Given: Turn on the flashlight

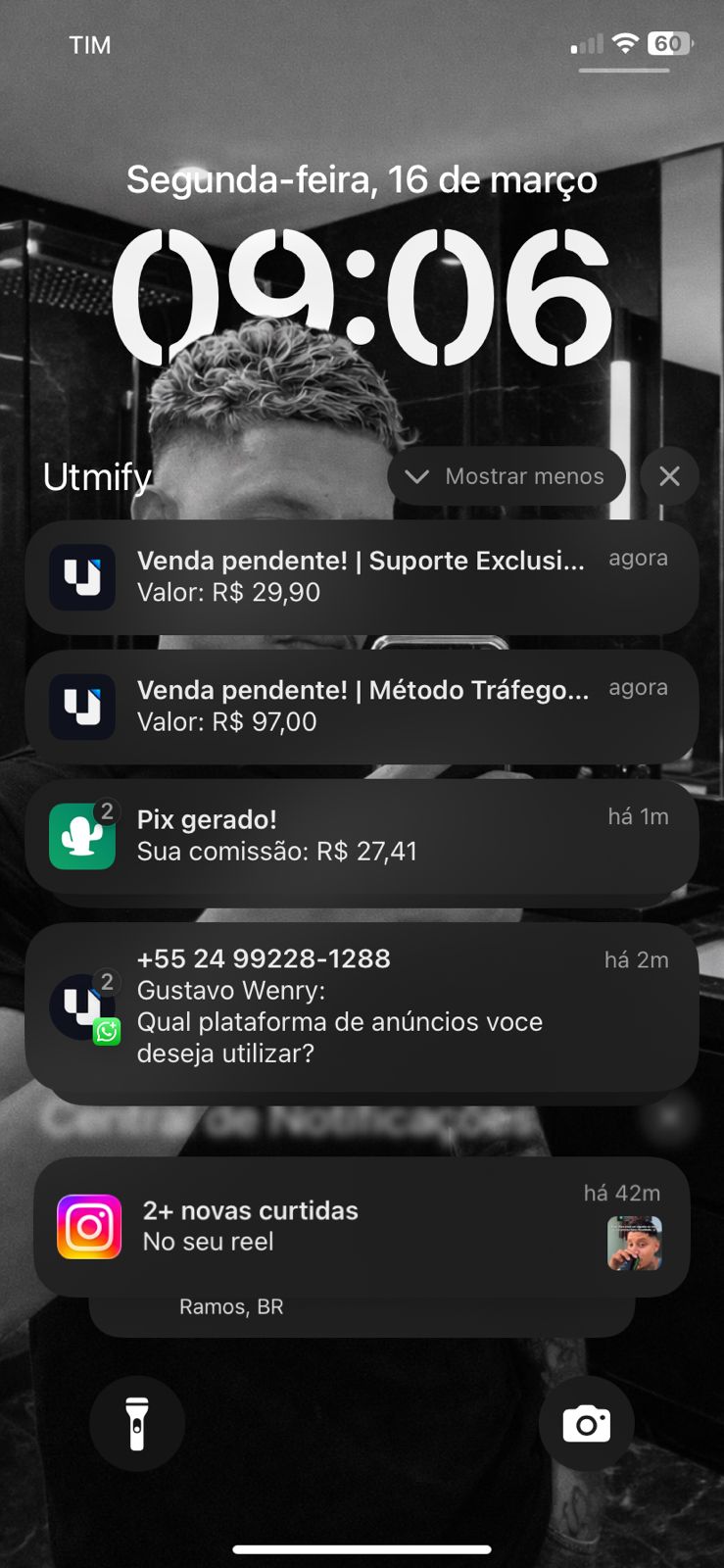Looking at the screenshot, I should coord(137,1423).
